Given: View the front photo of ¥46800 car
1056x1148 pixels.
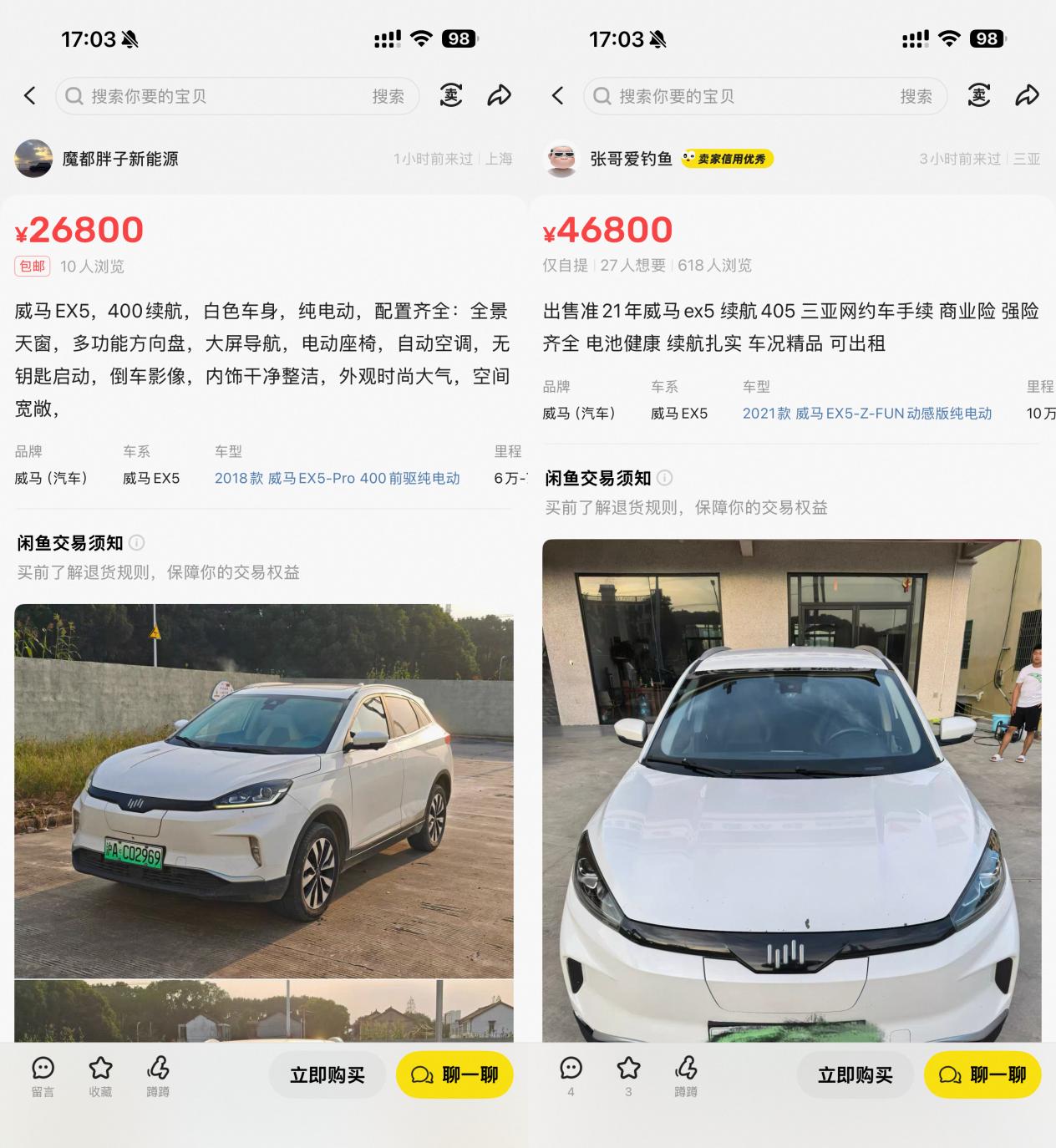Looking at the screenshot, I should (791, 790).
